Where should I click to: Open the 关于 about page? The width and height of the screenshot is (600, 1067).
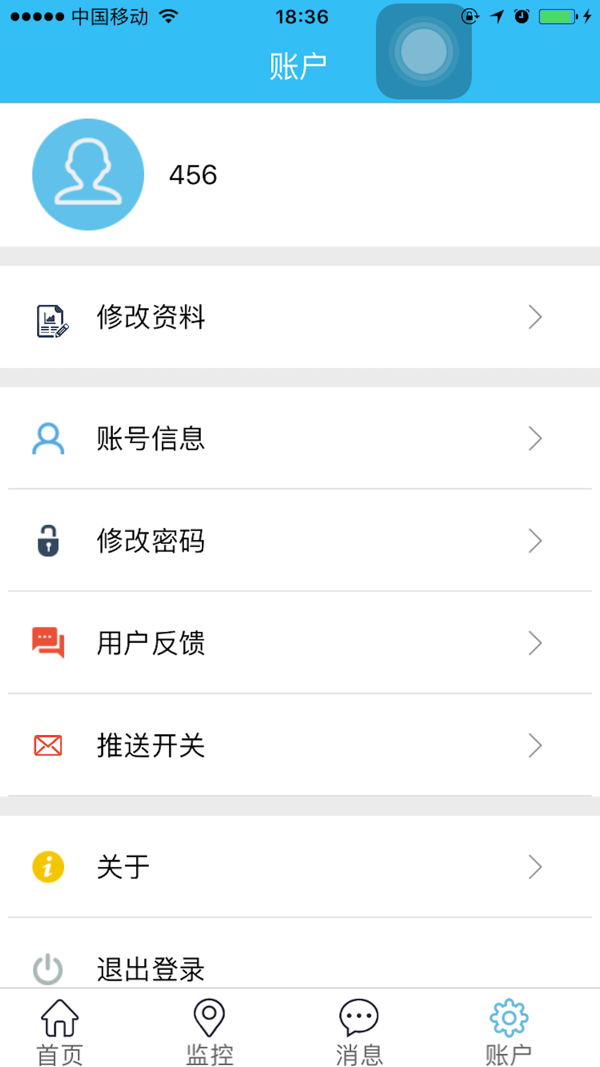tap(300, 867)
